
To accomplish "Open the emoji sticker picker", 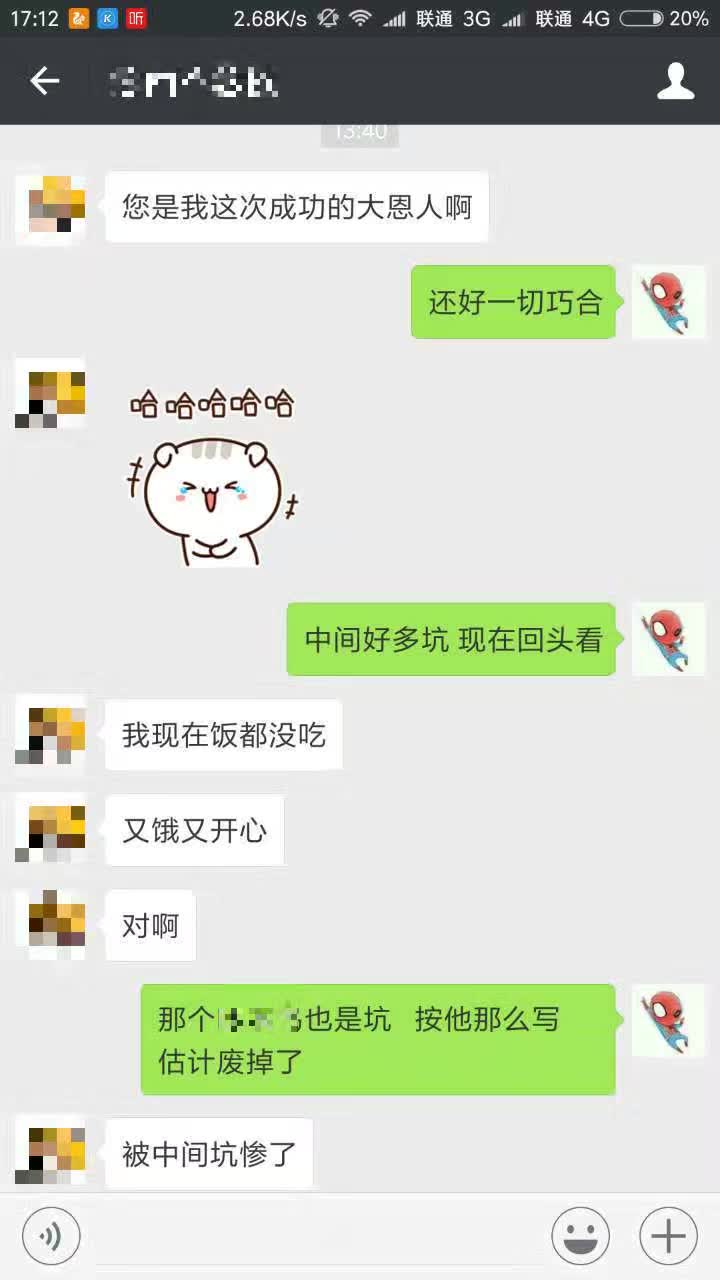I will tap(581, 1236).
